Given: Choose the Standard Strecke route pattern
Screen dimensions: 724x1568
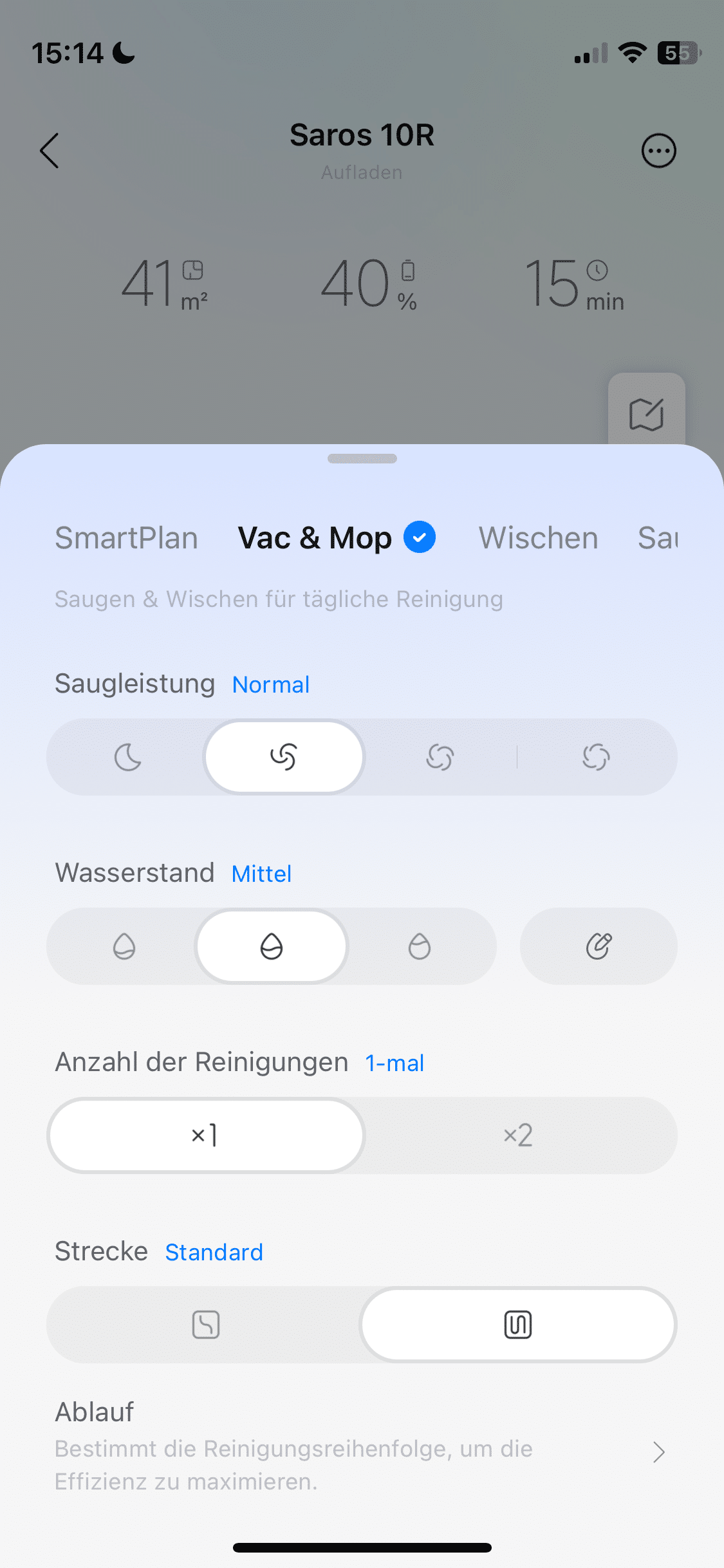Looking at the screenshot, I should [518, 1325].
